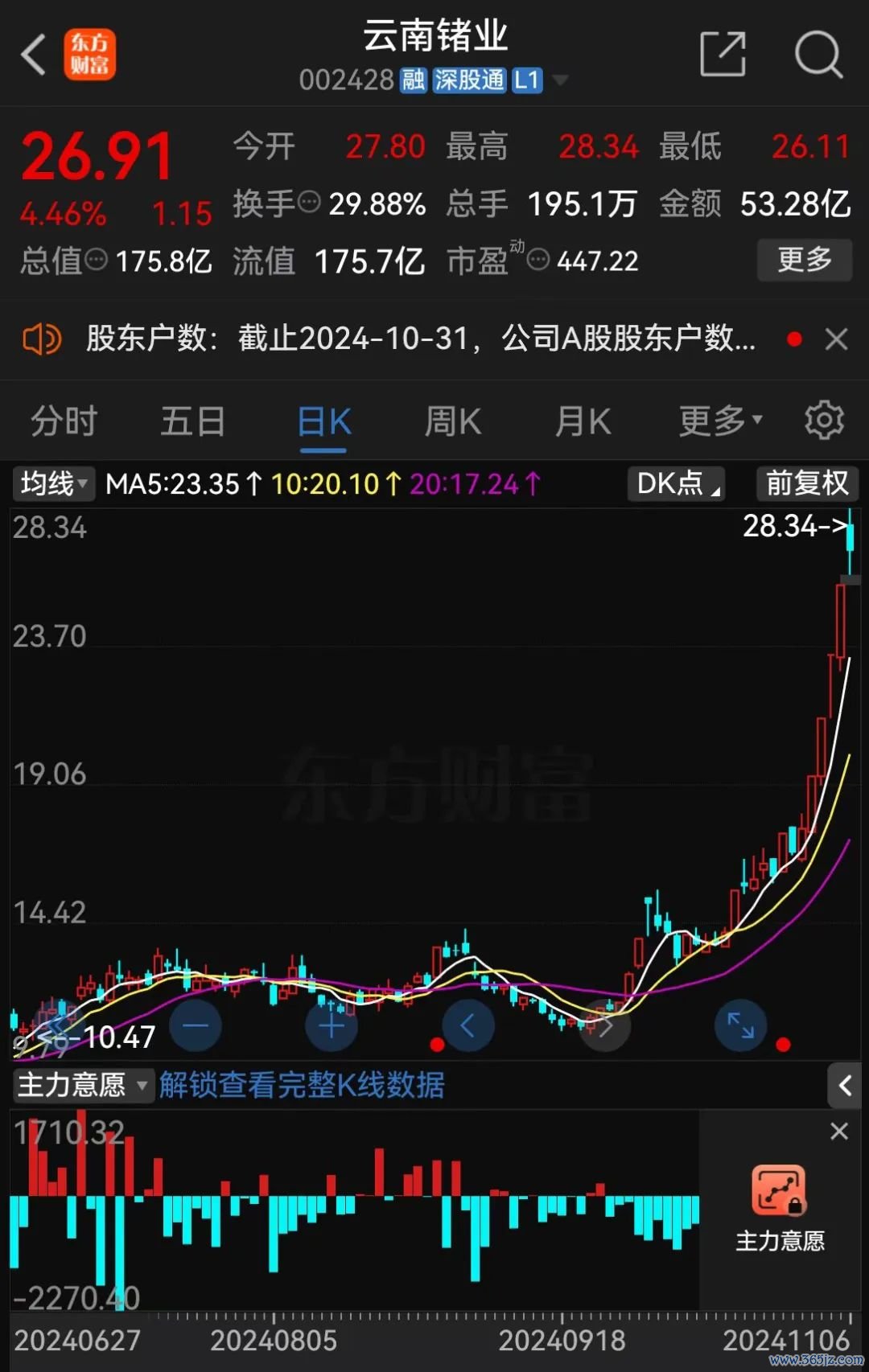Switch to the 分时 chart tab
This screenshot has height=1372, width=869.
[64, 421]
